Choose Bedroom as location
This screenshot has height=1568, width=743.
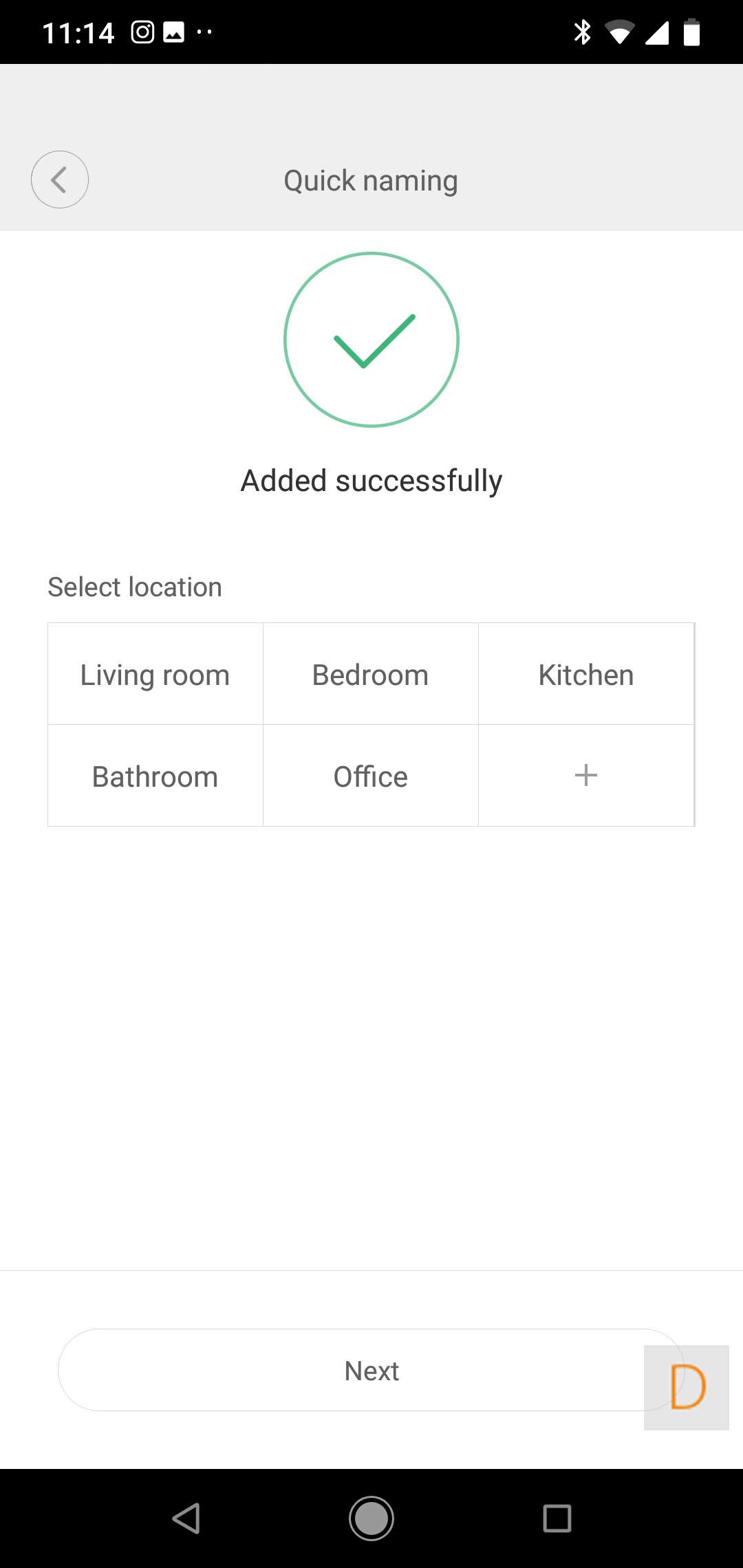pyautogui.click(x=370, y=674)
